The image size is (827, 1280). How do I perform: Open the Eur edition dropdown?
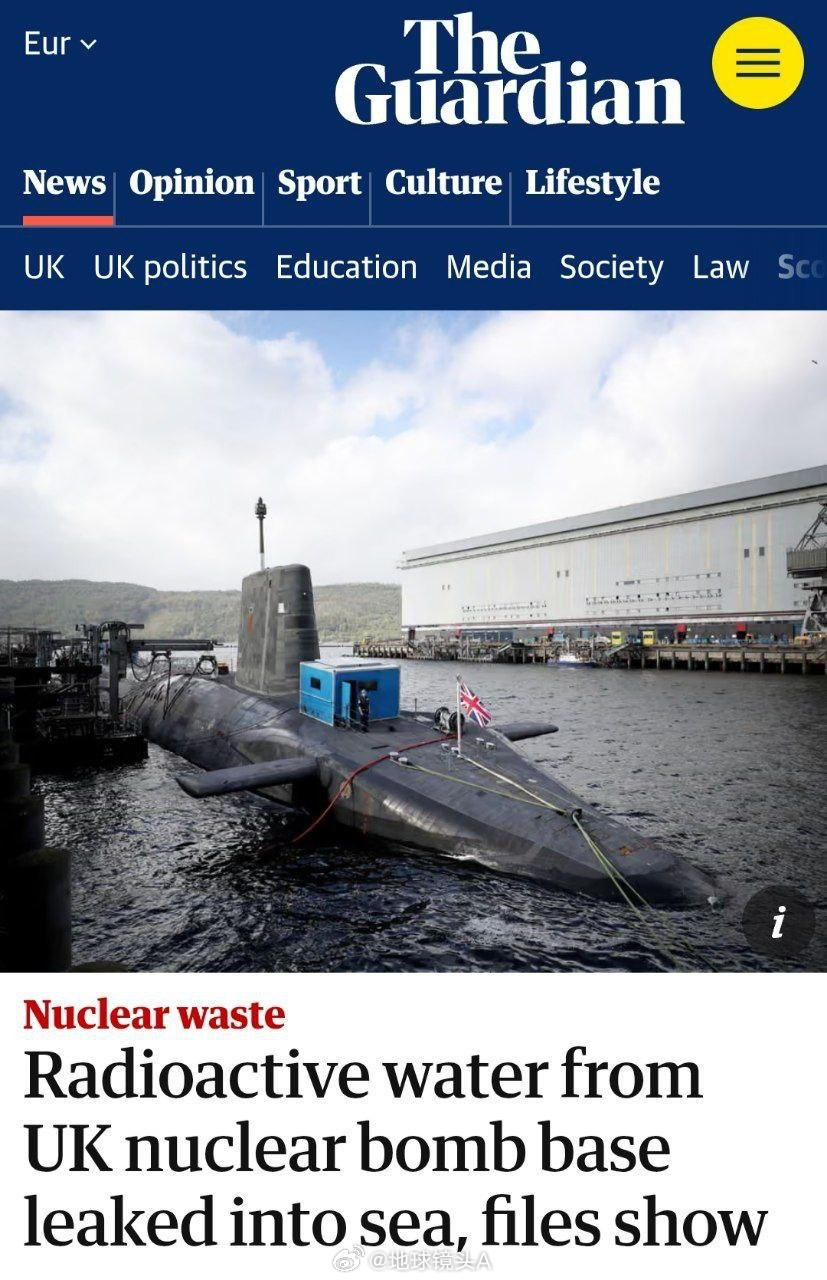pyautogui.click(x=60, y=44)
